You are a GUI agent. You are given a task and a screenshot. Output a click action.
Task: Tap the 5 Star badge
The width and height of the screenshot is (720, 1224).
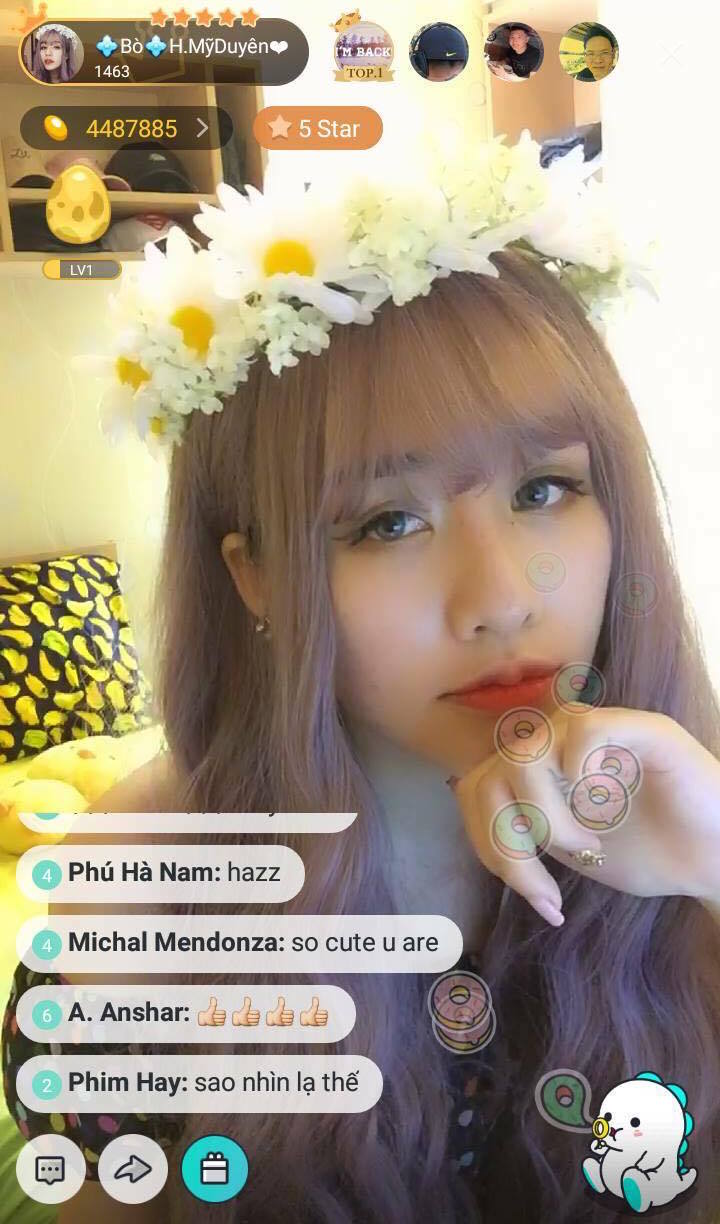point(317,128)
